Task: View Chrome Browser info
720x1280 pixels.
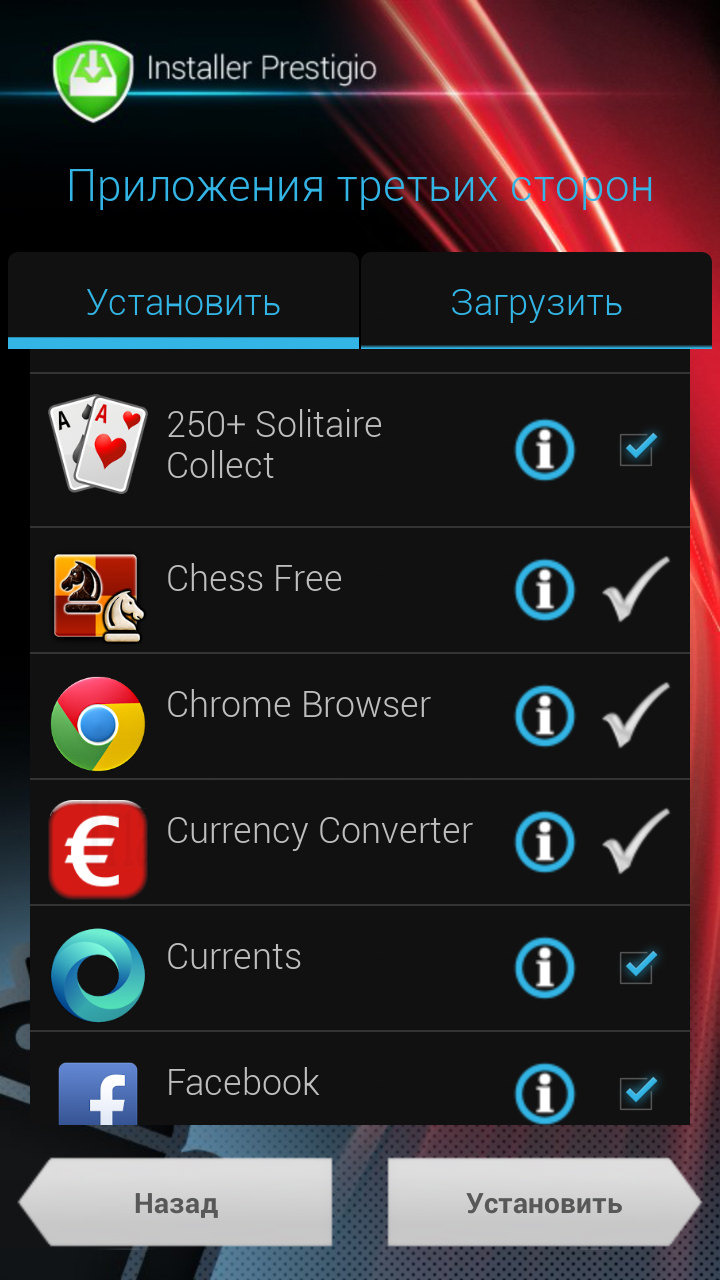Action: 545,716
